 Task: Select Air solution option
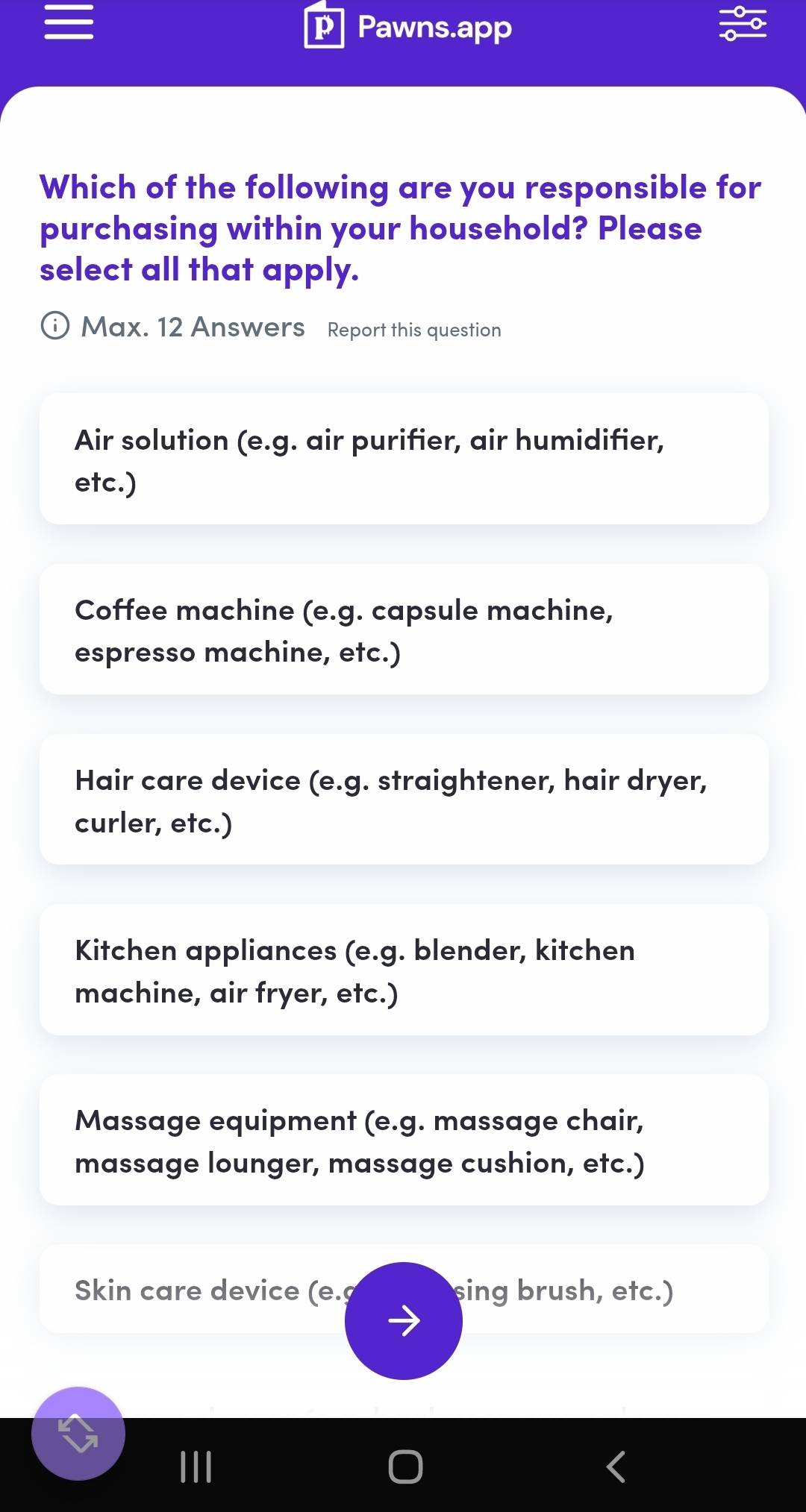tap(404, 459)
